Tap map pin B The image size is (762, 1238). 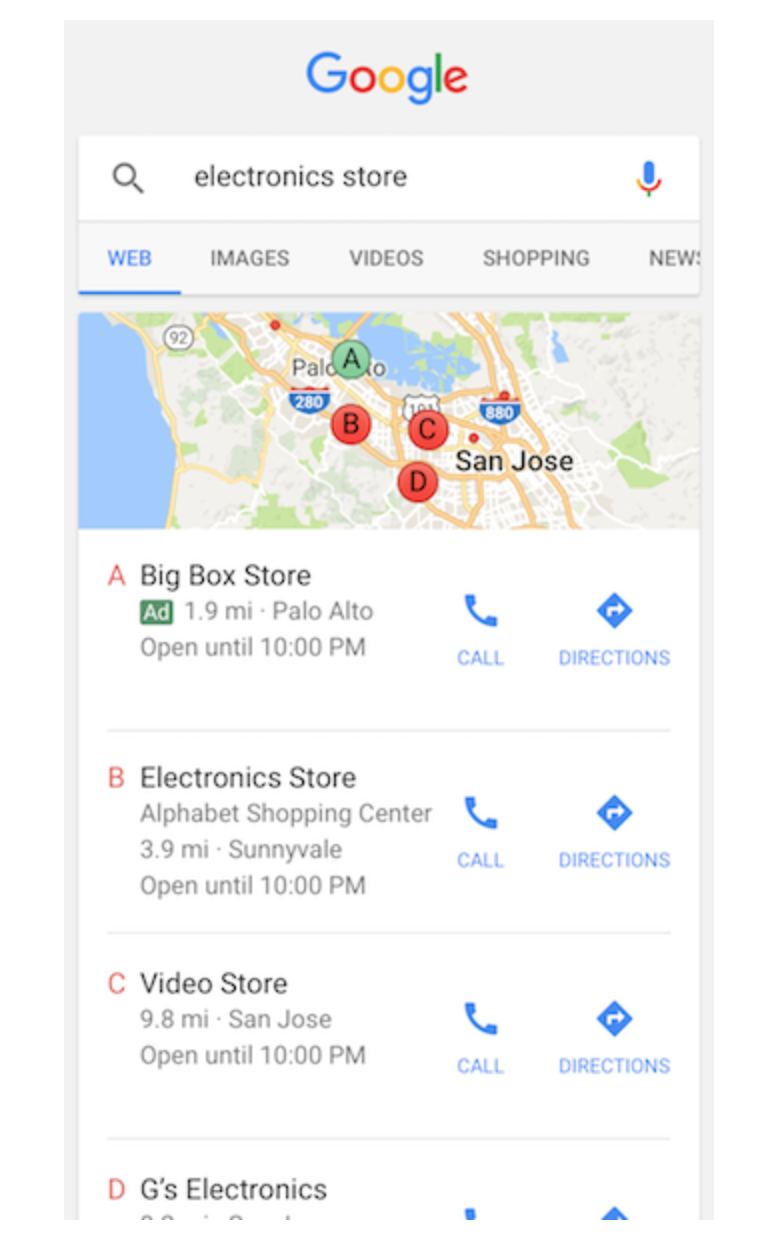(351, 424)
